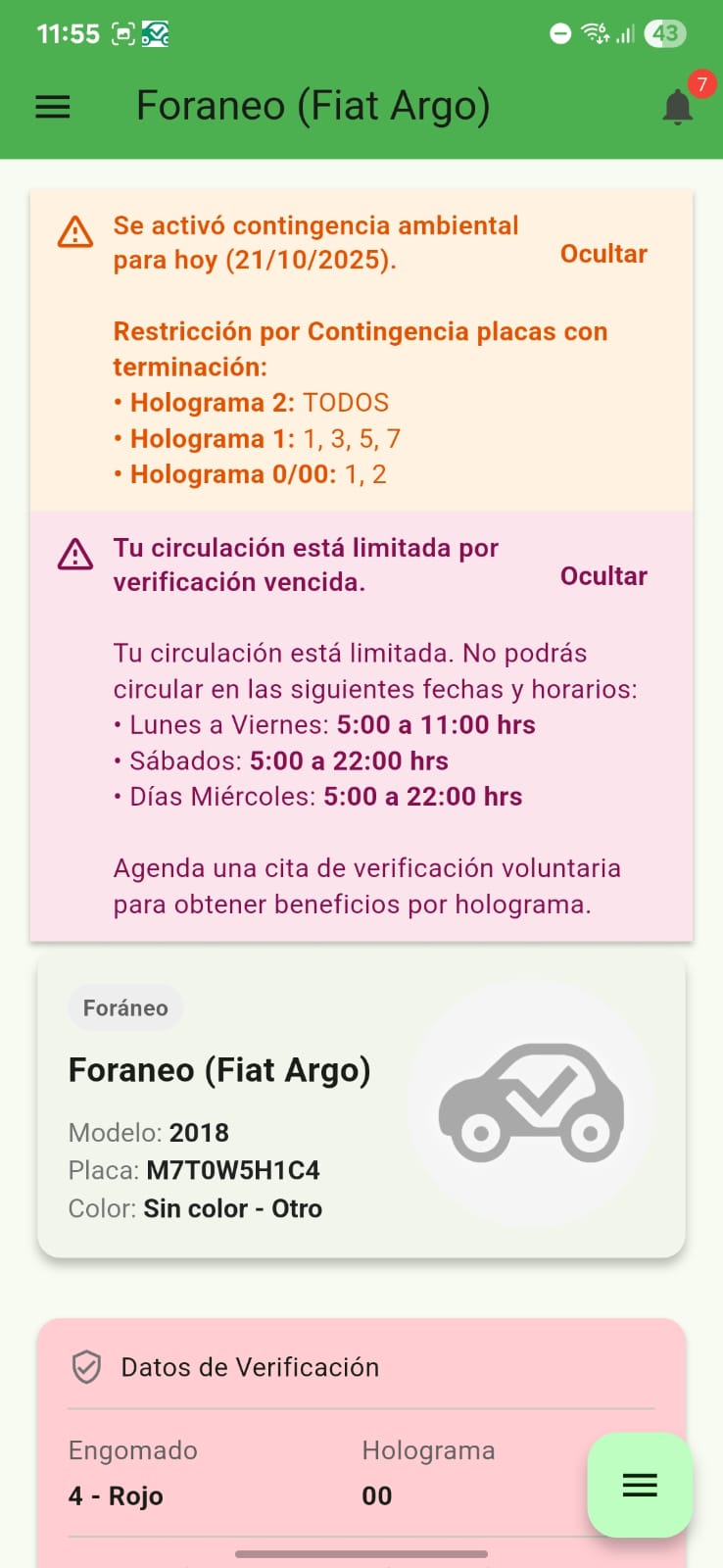The width and height of the screenshot is (723, 1568).
Task: Expand details of the Foráneo chip label
Action: [124, 1006]
